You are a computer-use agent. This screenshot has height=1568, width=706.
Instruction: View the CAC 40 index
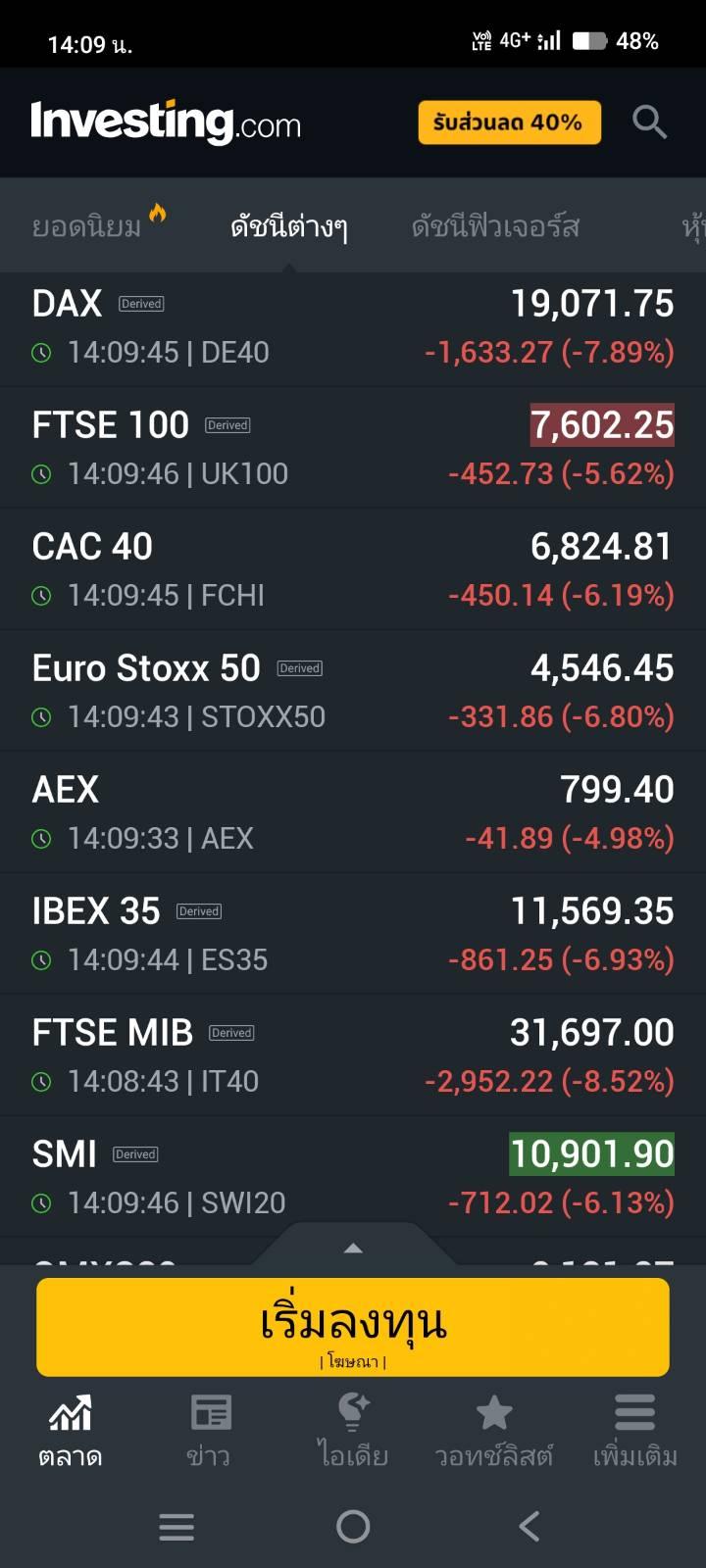click(353, 569)
